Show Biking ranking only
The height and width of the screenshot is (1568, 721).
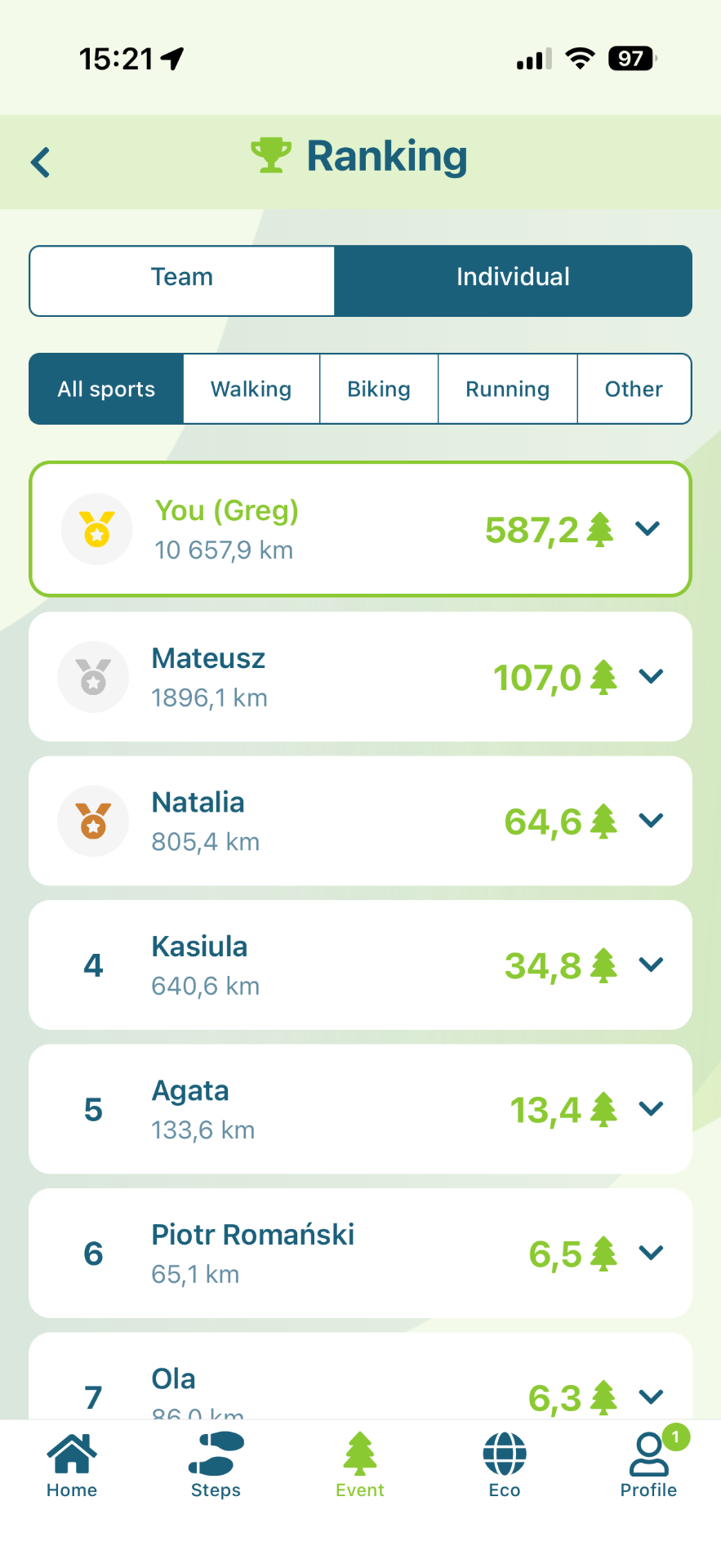coord(379,389)
